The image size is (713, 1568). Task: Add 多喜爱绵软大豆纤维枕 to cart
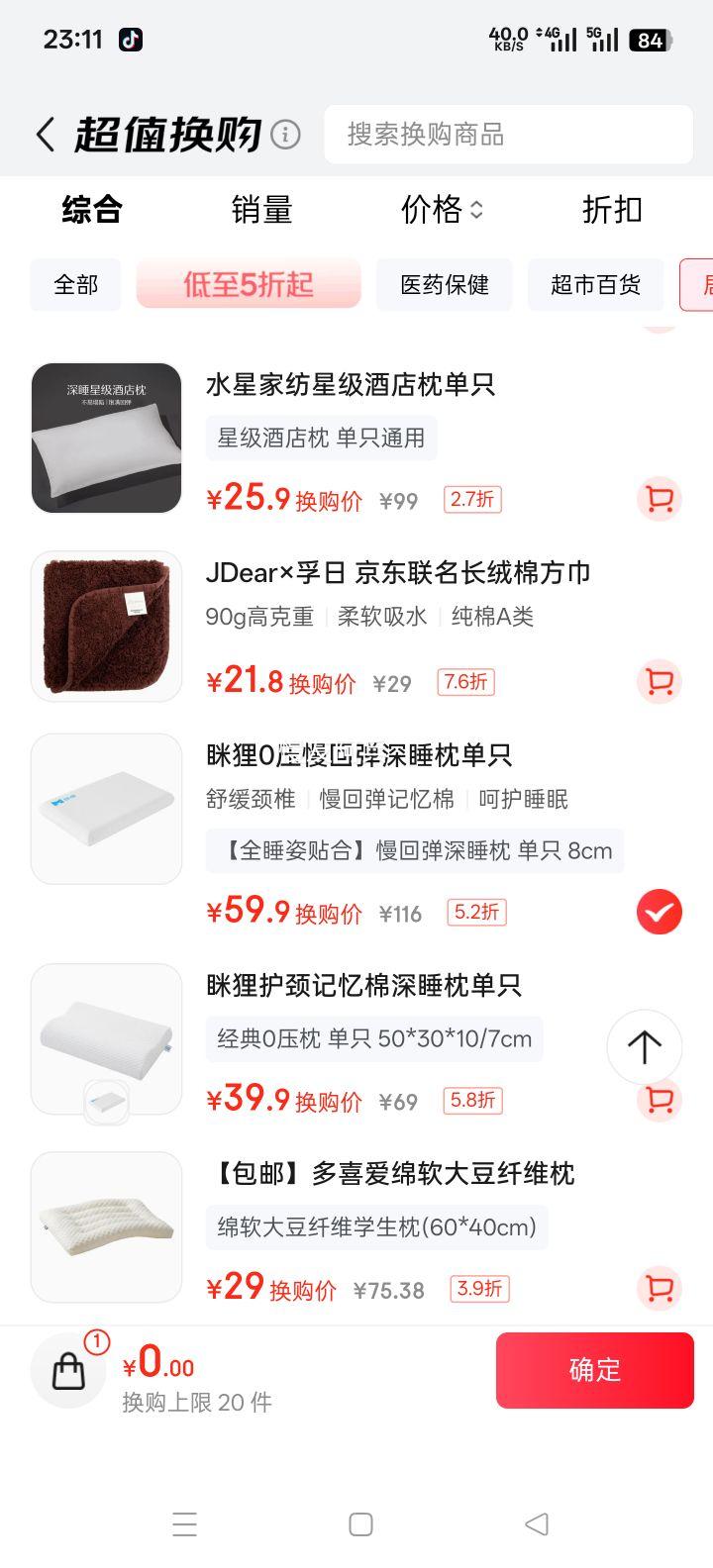click(659, 1288)
